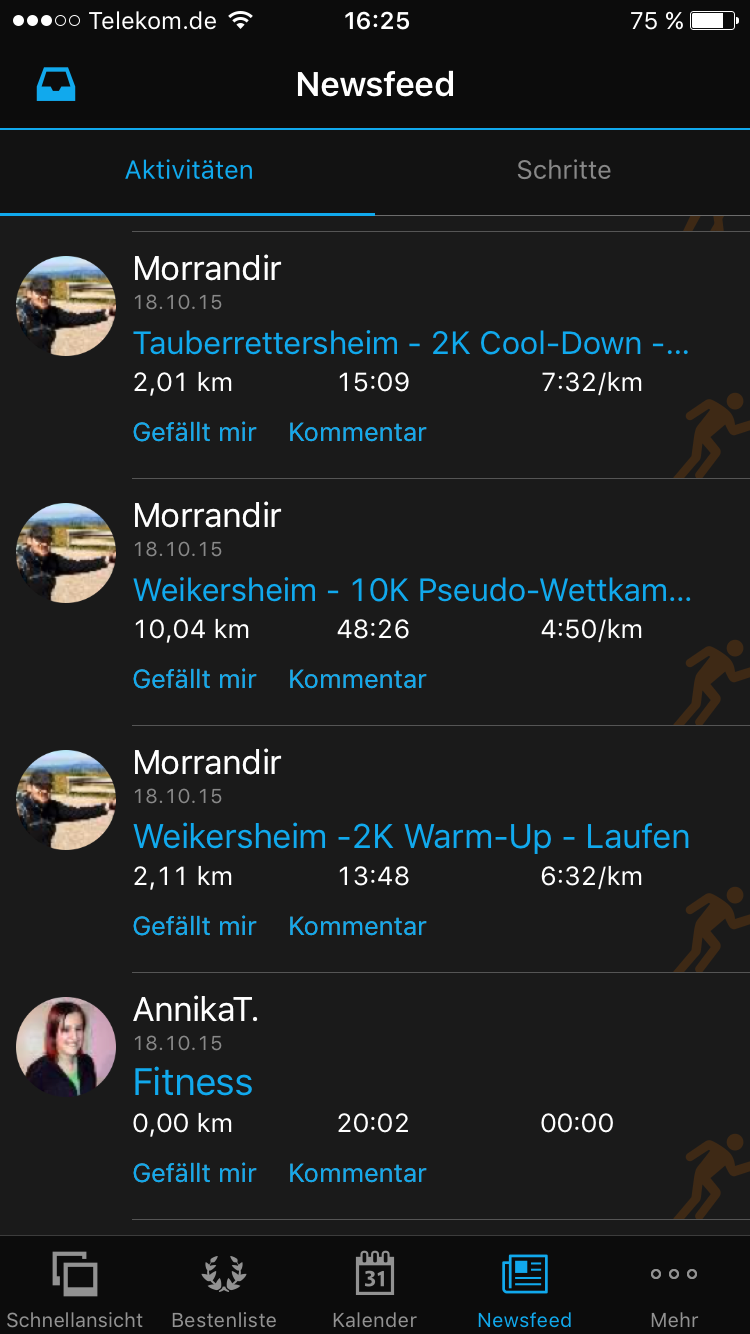Like AnnikaT.'s Fitness activity

pyautogui.click(x=194, y=1173)
